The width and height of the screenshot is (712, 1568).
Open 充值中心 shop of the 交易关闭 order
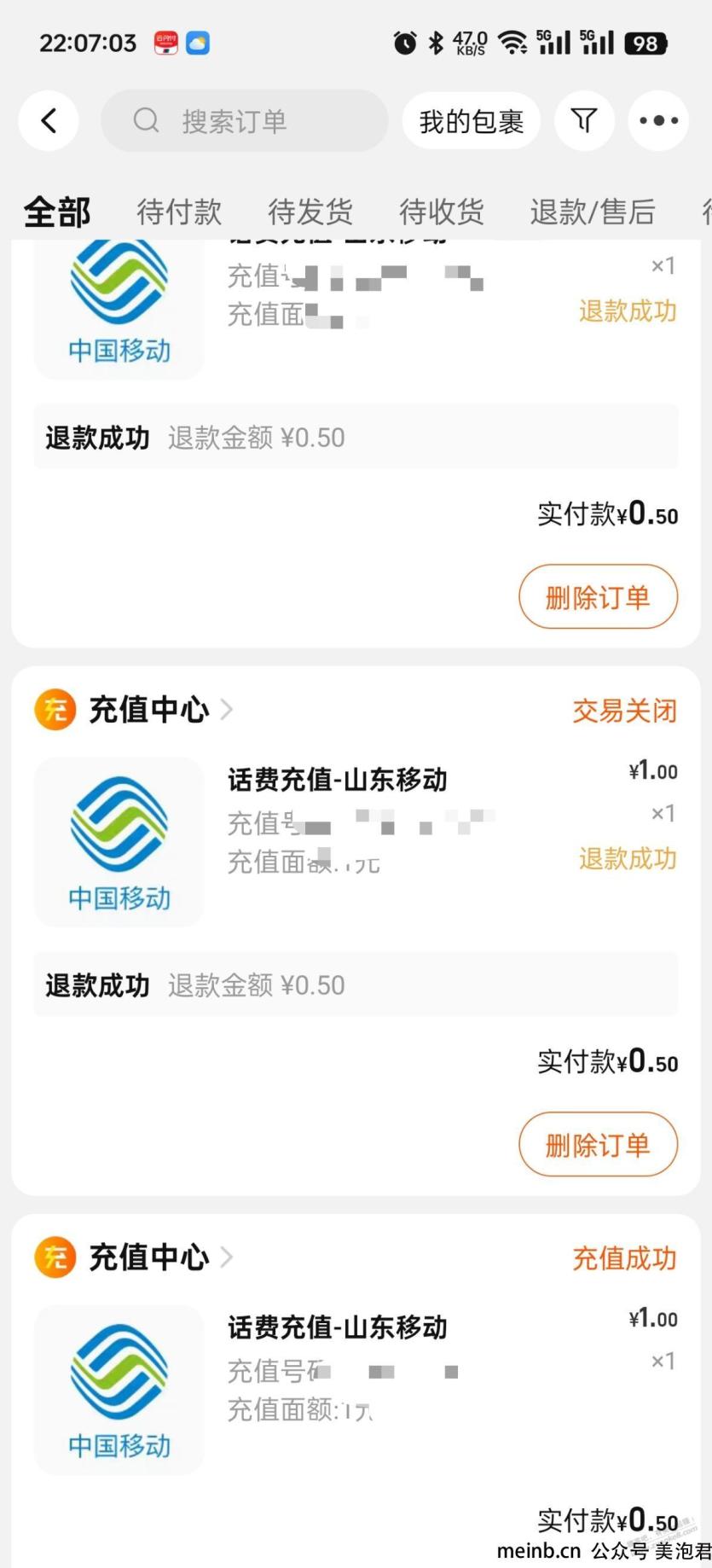click(134, 710)
